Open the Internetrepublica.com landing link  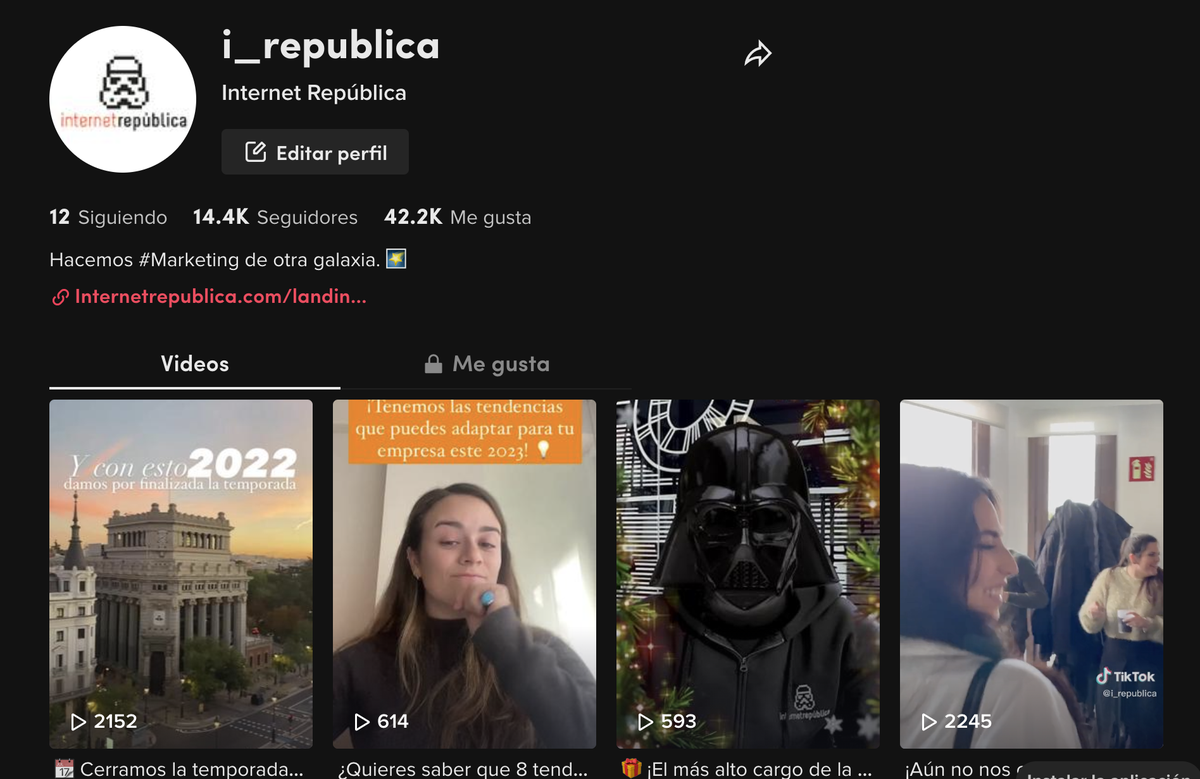click(220, 297)
